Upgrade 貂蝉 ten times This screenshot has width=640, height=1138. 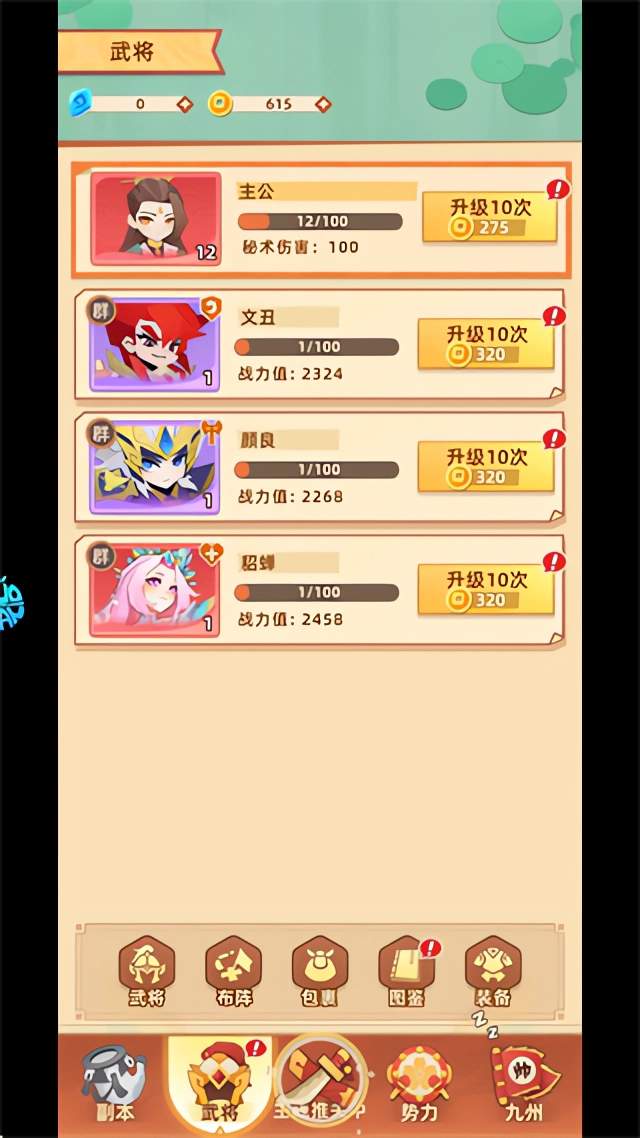(486, 590)
